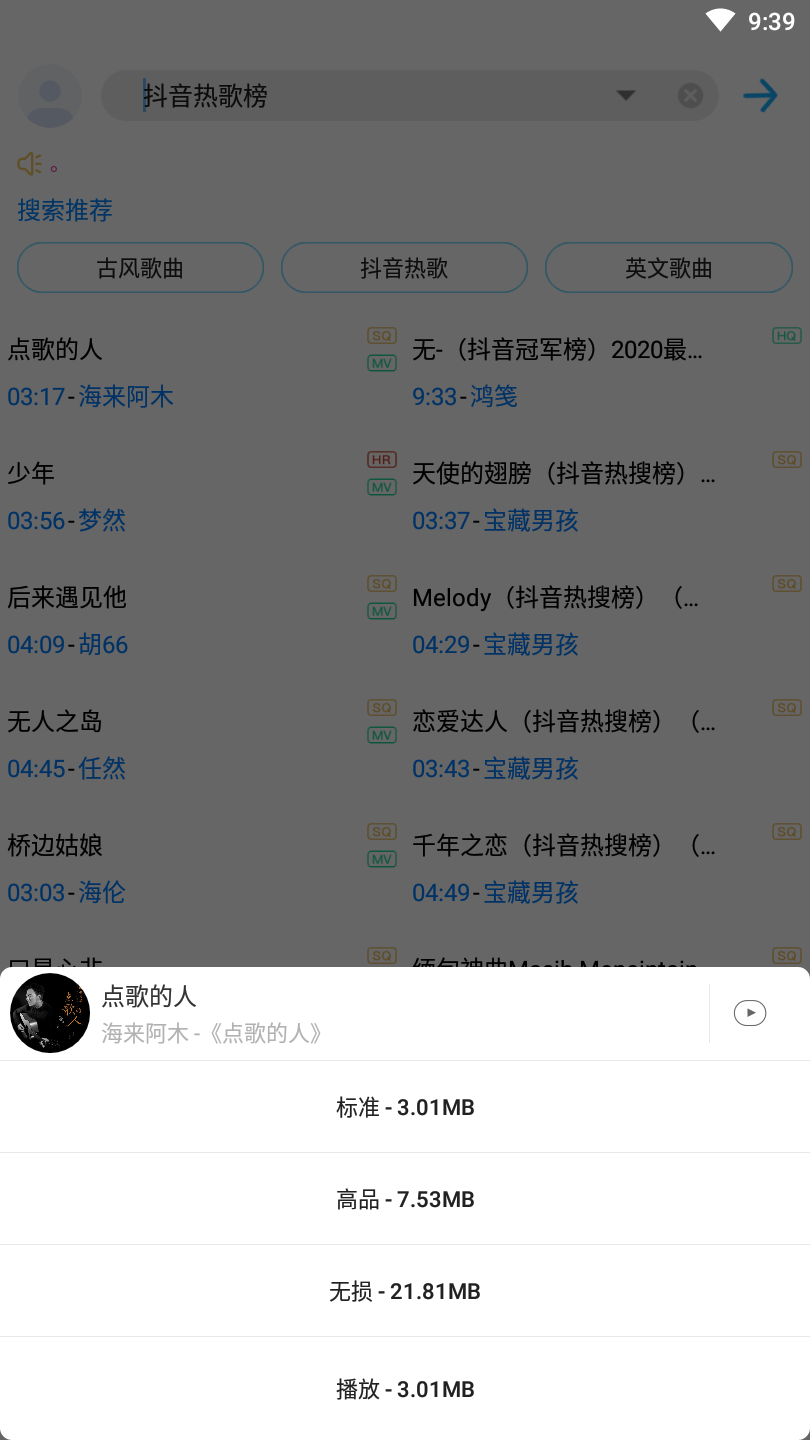The image size is (810, 1440).
Task: Expand the search dropdown arrow
Action: click(x=626, y=96)
